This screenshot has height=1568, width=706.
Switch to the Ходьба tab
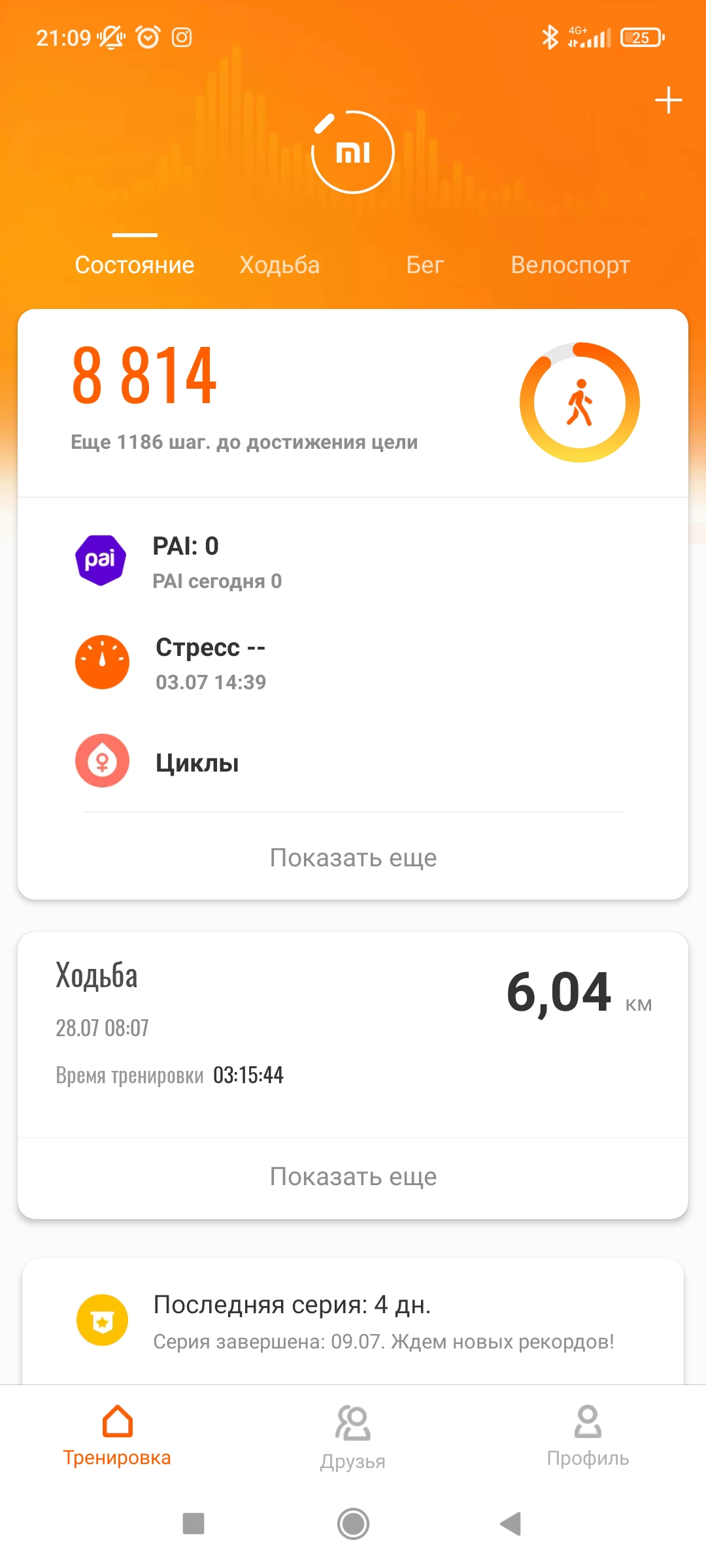point(280,264)
